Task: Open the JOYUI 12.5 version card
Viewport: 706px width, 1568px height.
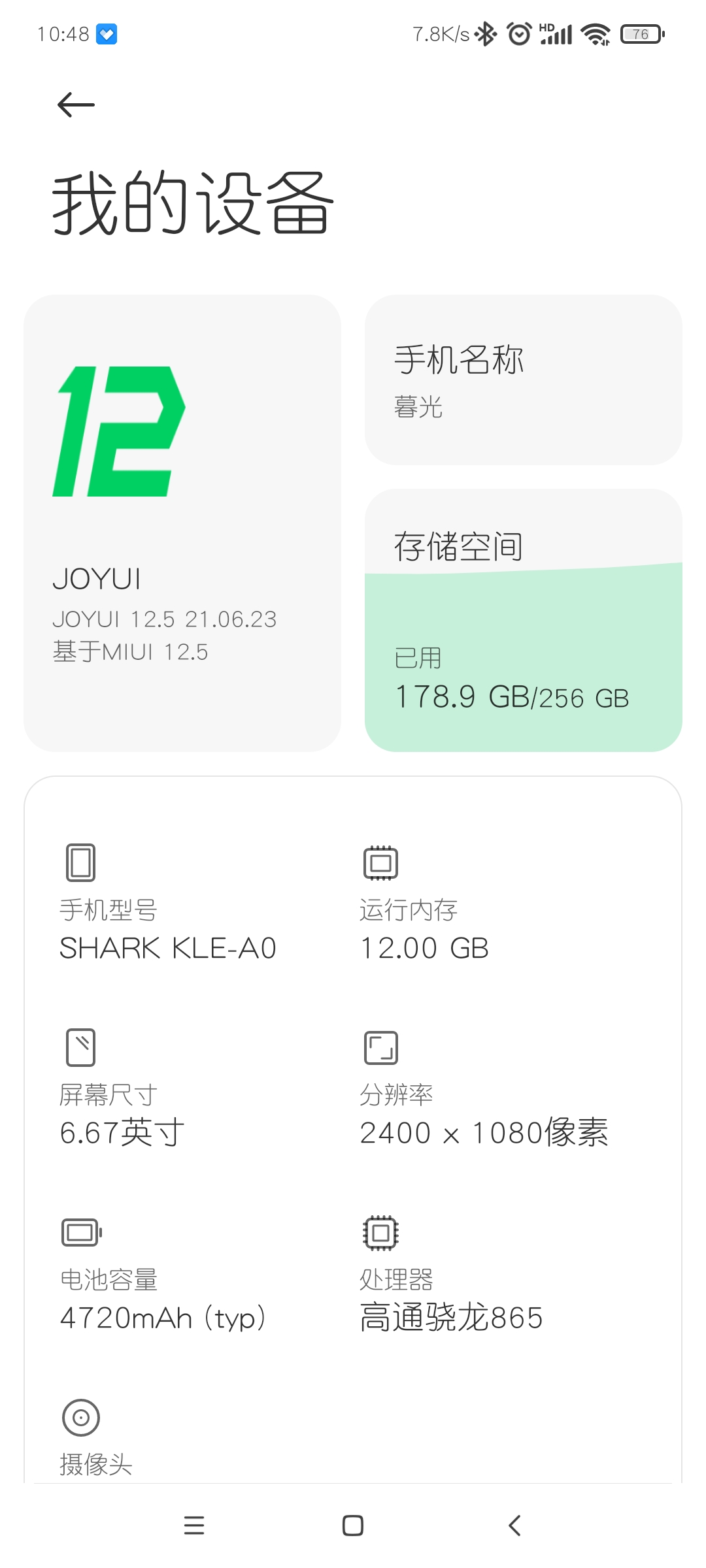Action: point(182,523)
